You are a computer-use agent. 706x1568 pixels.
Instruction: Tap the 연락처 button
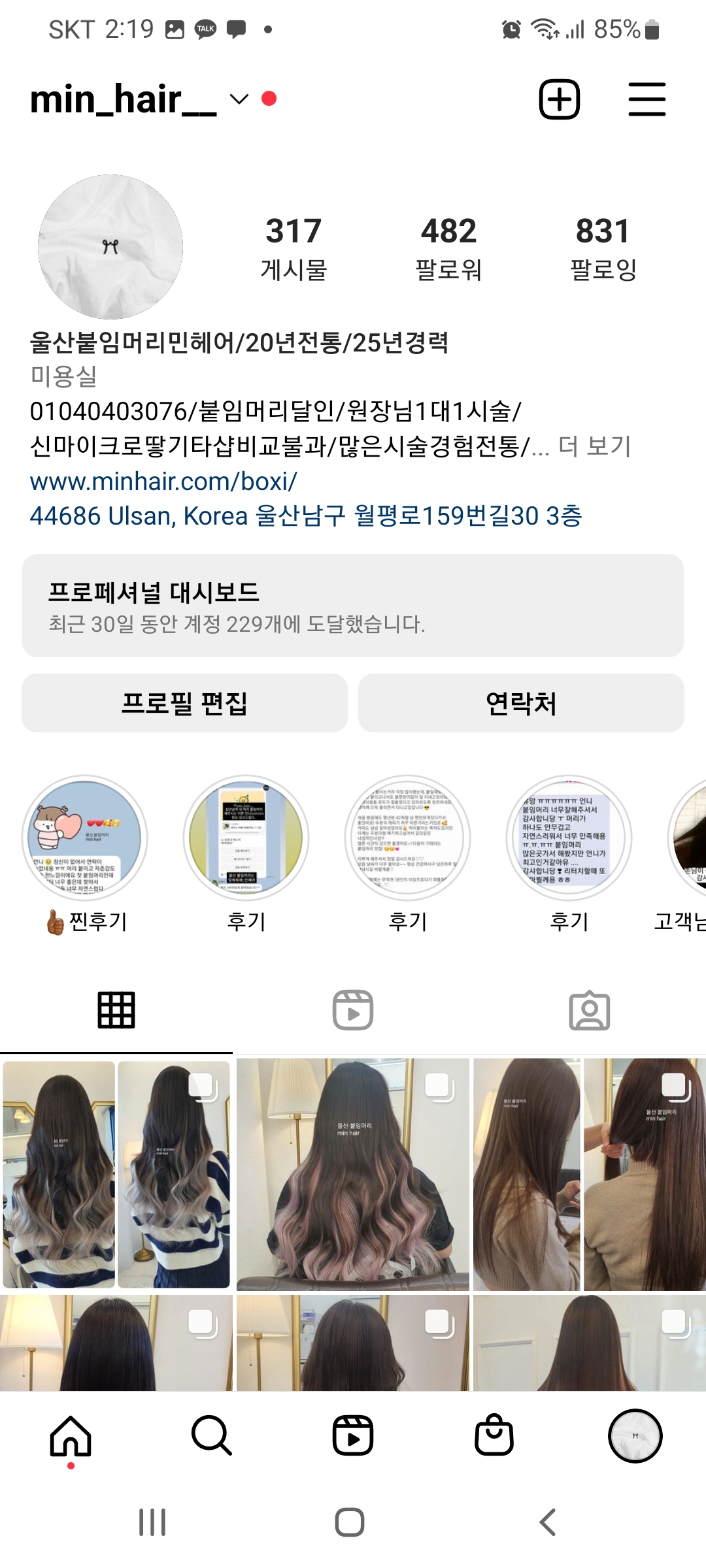click(x=521, y=703)
